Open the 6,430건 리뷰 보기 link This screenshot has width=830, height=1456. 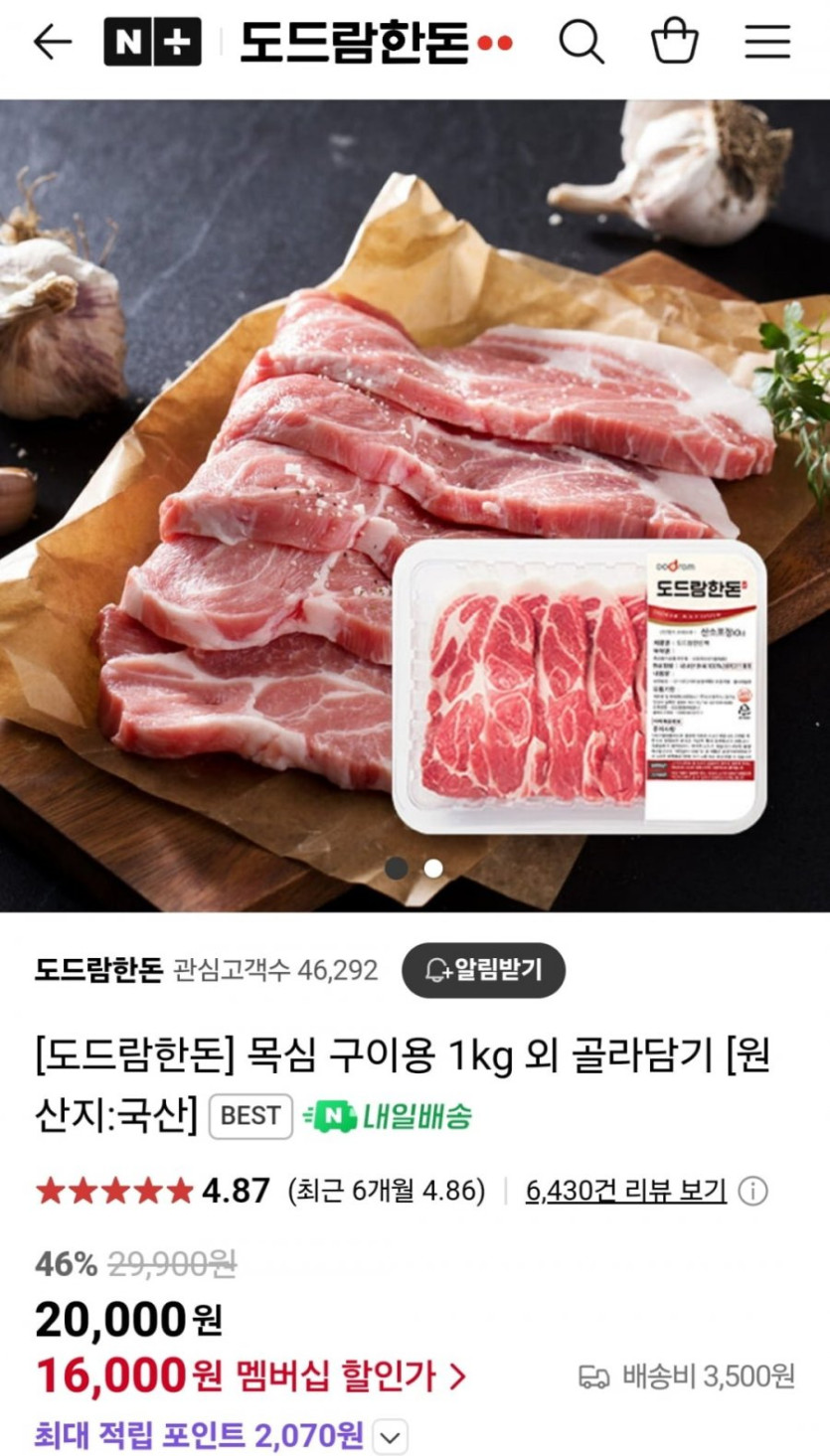tap(625, 1190)
